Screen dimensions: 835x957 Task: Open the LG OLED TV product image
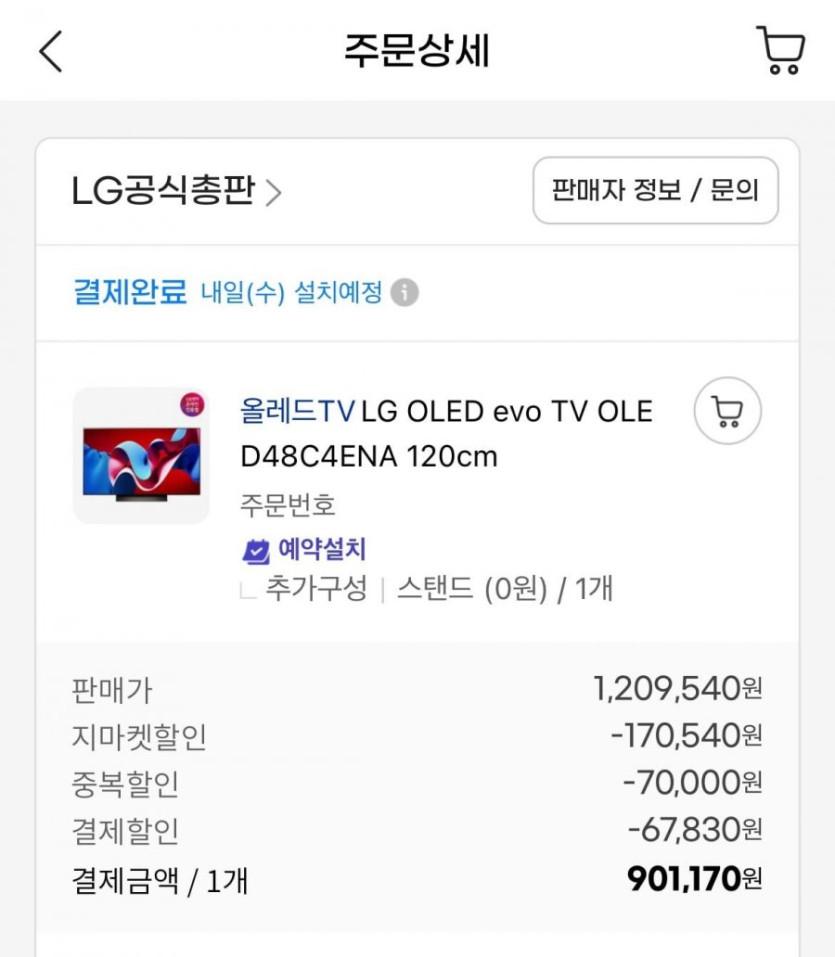click(141, 455)
